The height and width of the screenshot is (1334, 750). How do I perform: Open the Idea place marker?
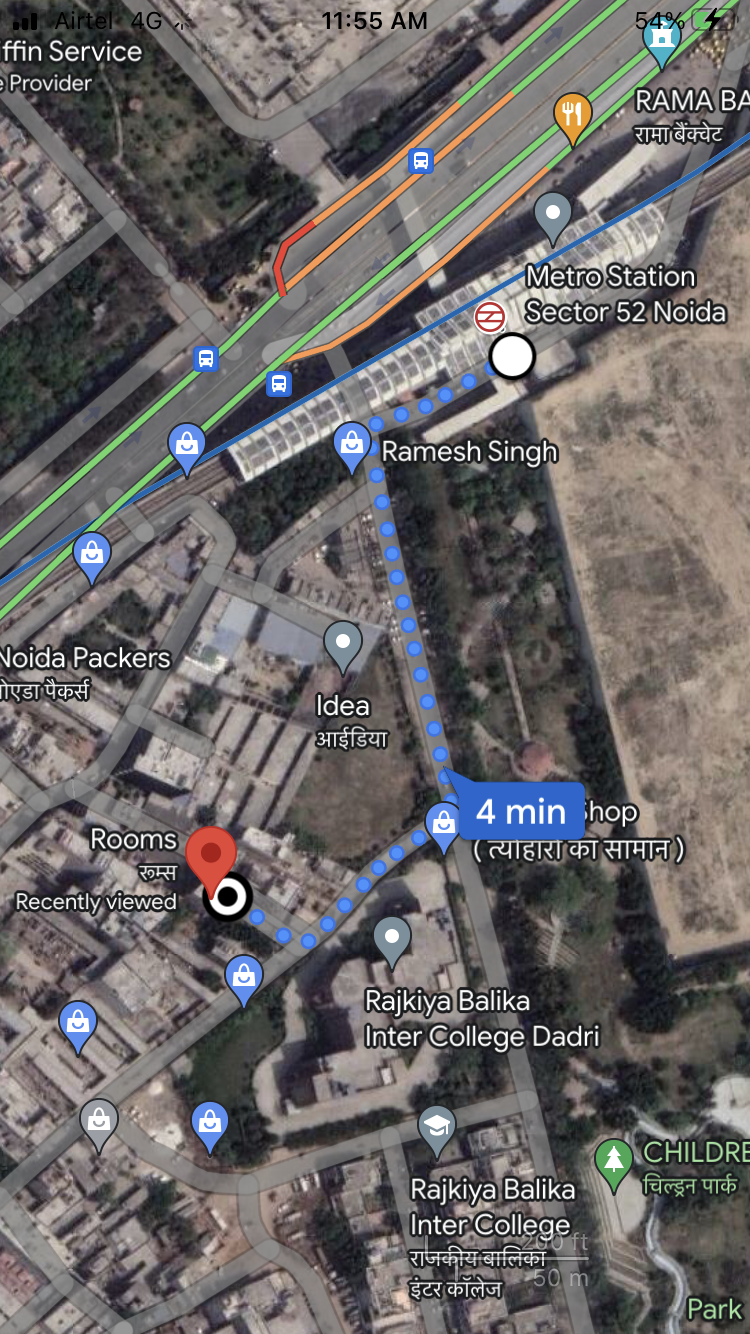coord(343,645)
